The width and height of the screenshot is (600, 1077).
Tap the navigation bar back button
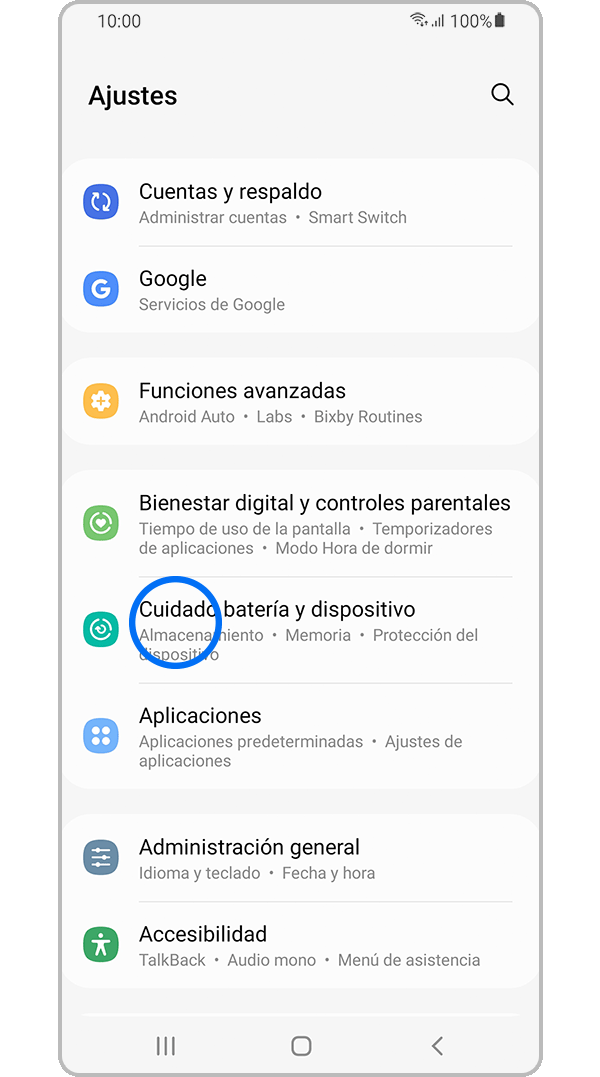437,1046
